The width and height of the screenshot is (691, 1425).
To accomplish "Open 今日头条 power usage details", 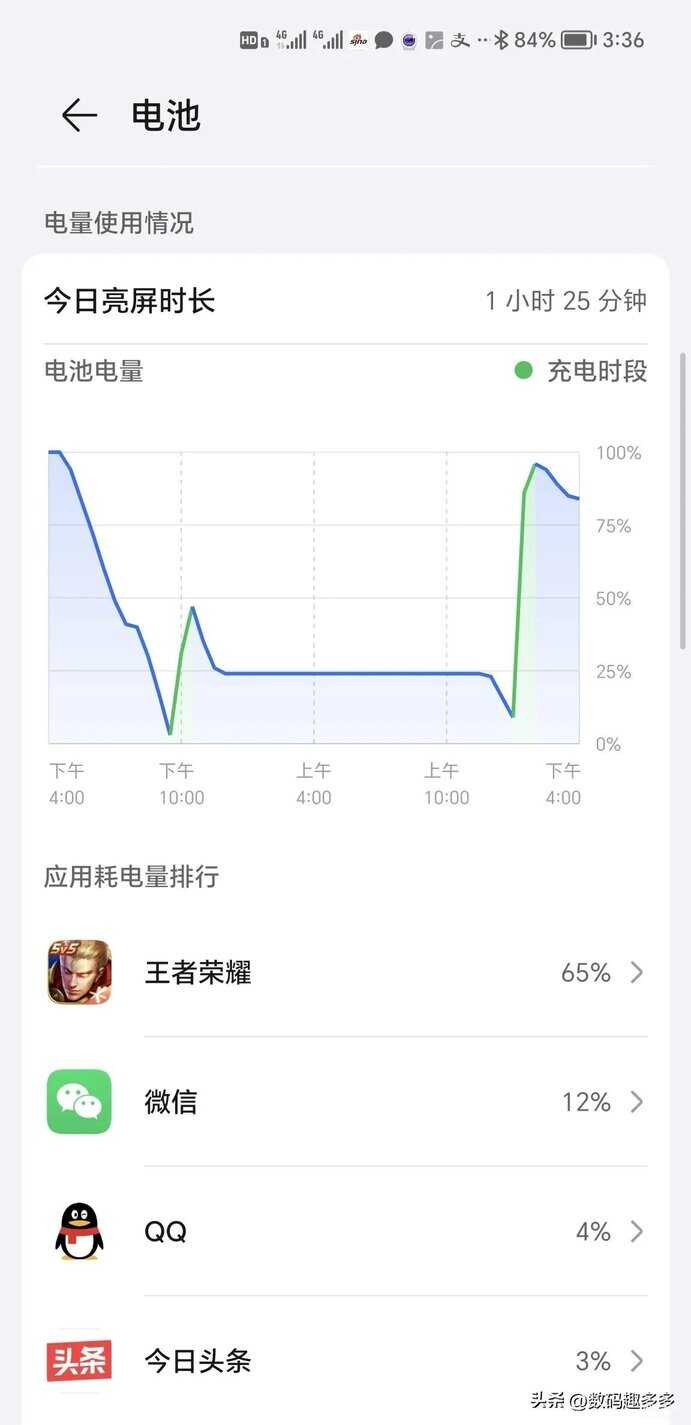I will [345, 1361].
